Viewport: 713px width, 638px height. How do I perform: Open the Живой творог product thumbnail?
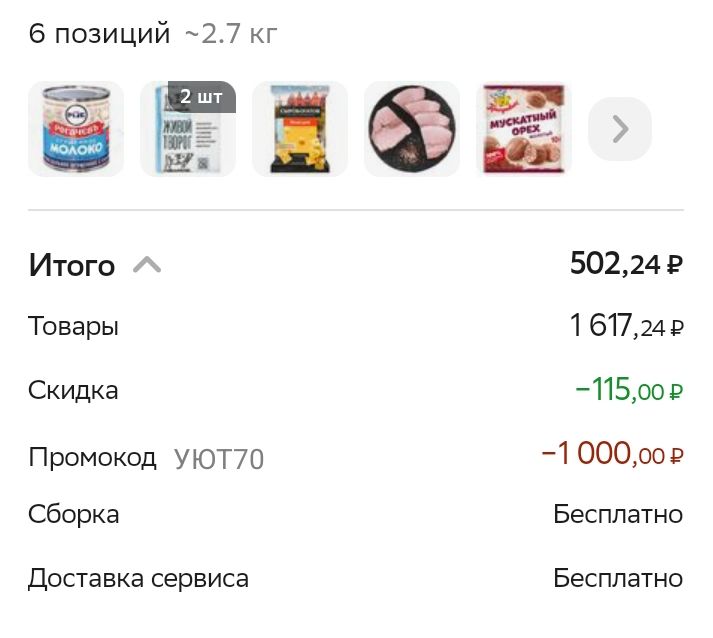188,130
